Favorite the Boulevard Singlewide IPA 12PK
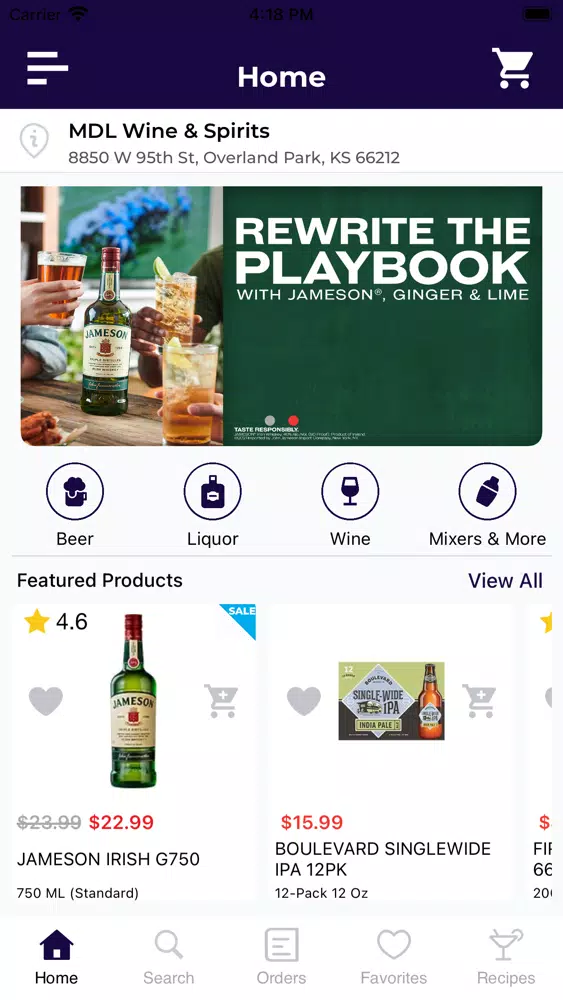 (x=303, y=701)
